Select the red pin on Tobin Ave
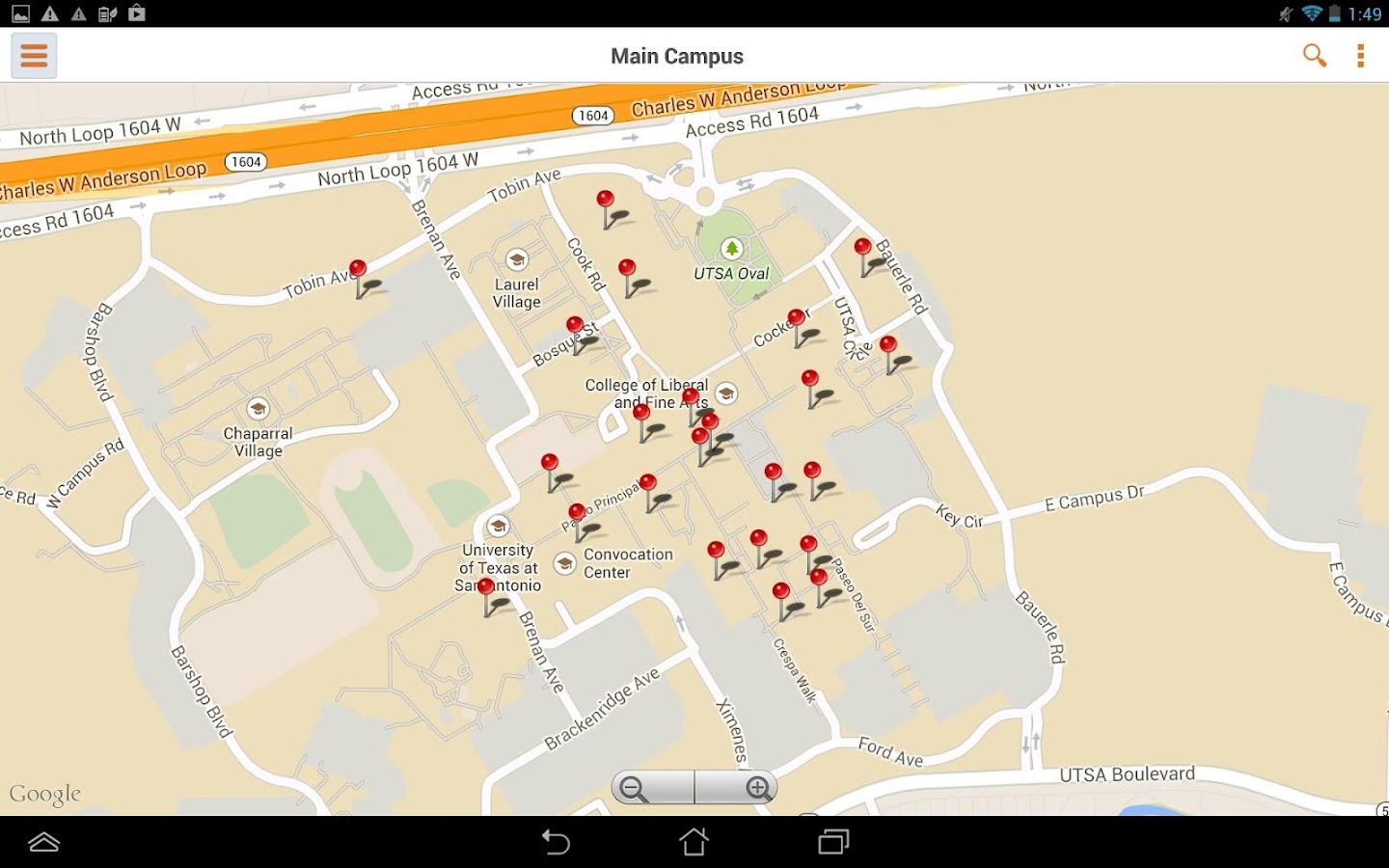 pyautogui.click(x=358, y=271)
